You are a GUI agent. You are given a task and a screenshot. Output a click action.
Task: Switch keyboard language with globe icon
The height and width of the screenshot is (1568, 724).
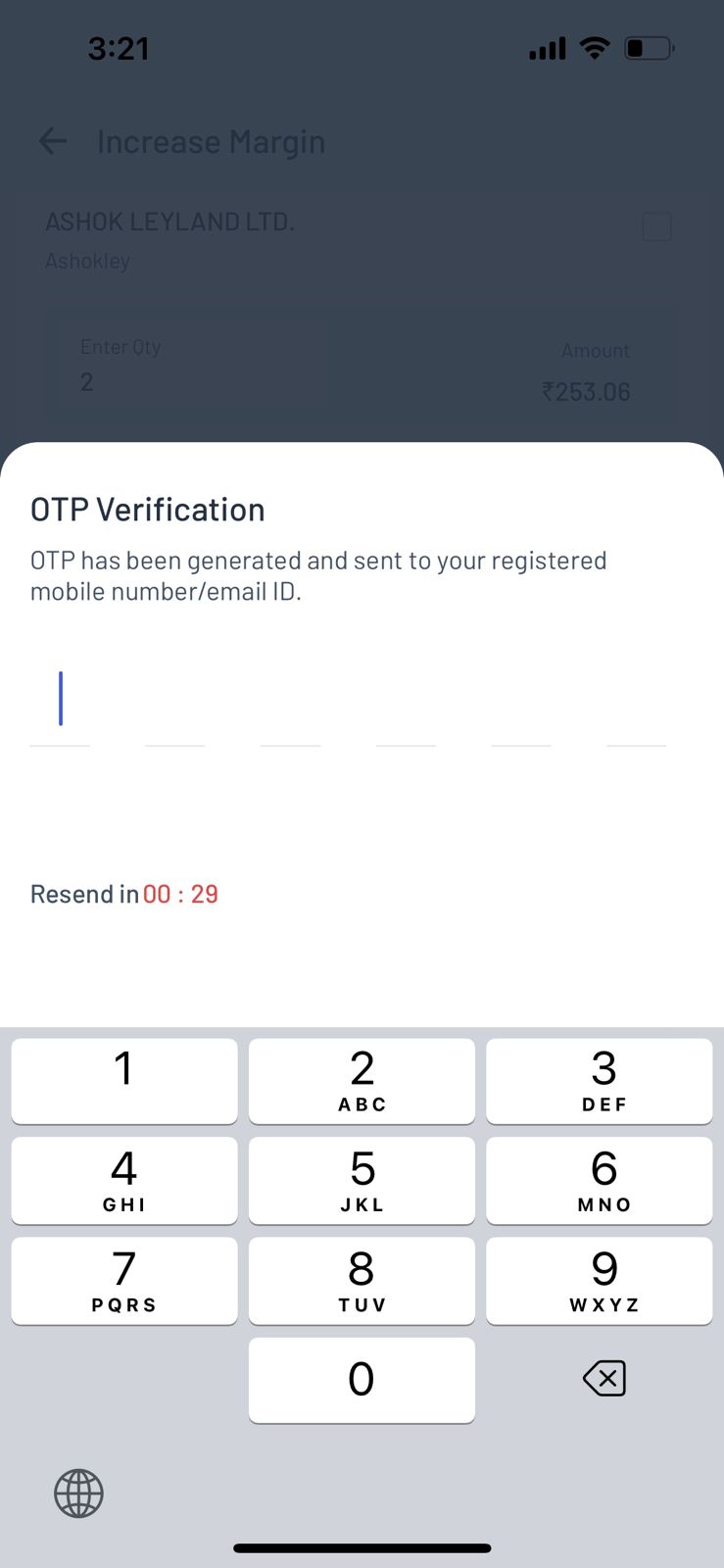coord(78,1494)
